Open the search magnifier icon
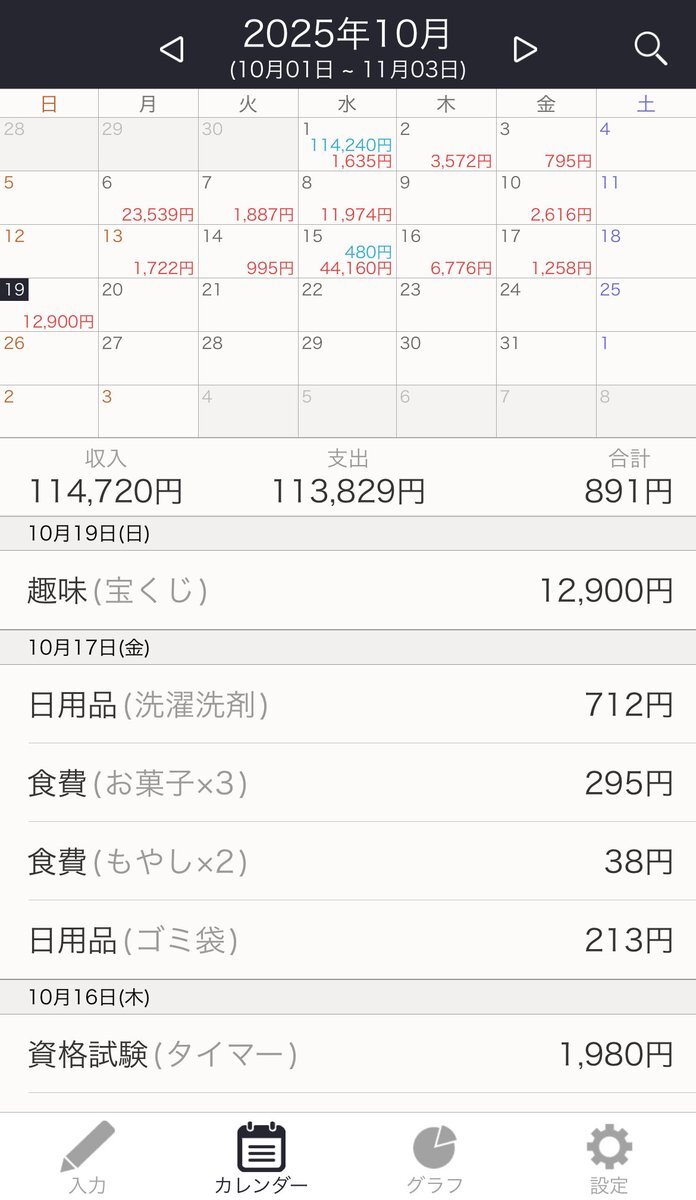The height and width of the screenshot is (1200, 696). coord(651,48)
